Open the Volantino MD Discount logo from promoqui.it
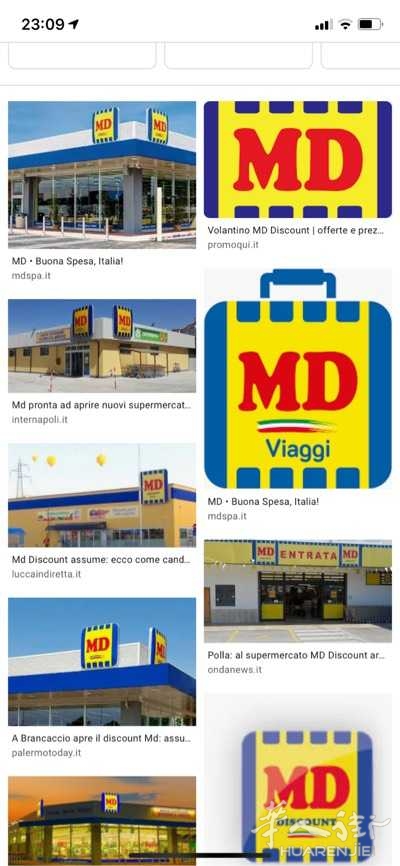 pos(298,160)
